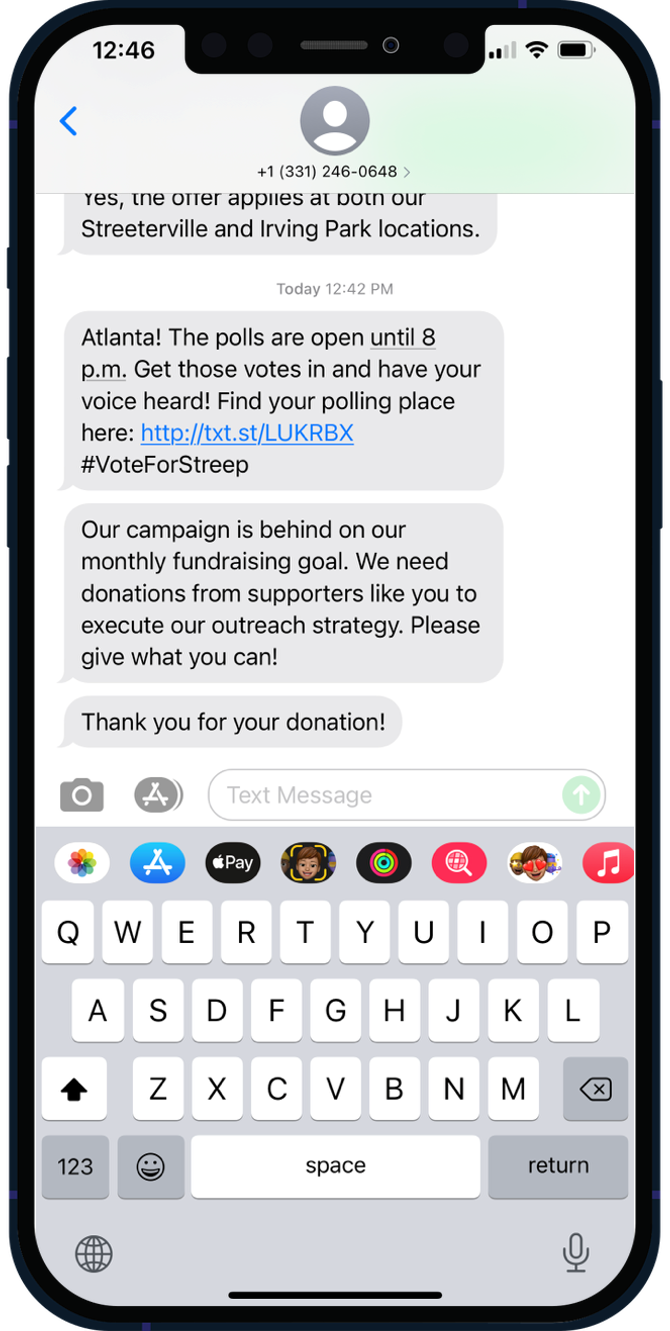The height and width of the screenshot is (1331, 670).
Task: Switch to the 123 numbers keyboard
Action: click(x=75, y=1166)
